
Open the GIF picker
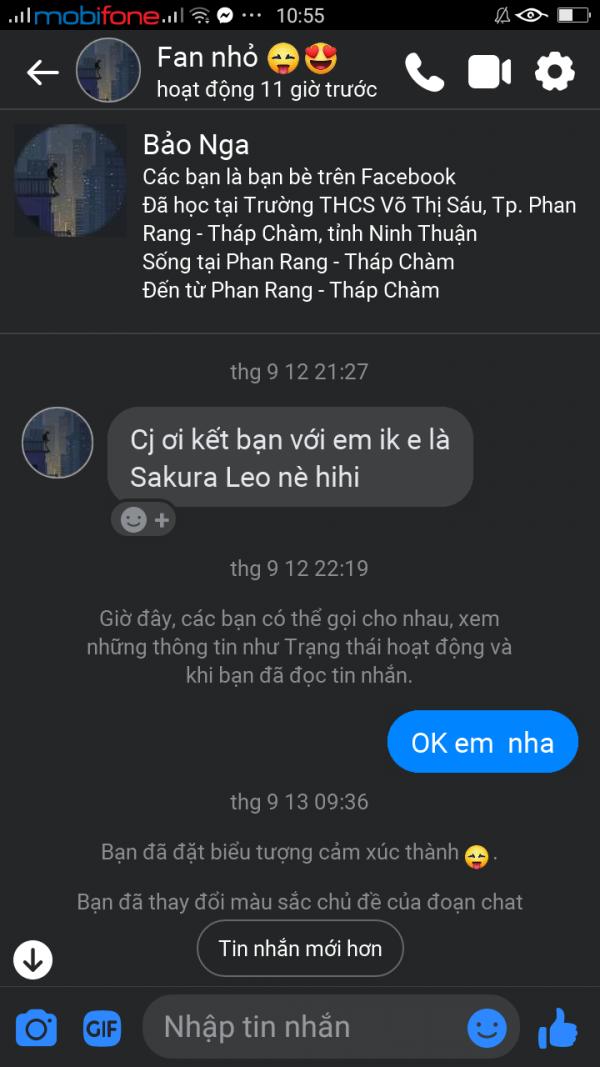[x=102, y=1027]
